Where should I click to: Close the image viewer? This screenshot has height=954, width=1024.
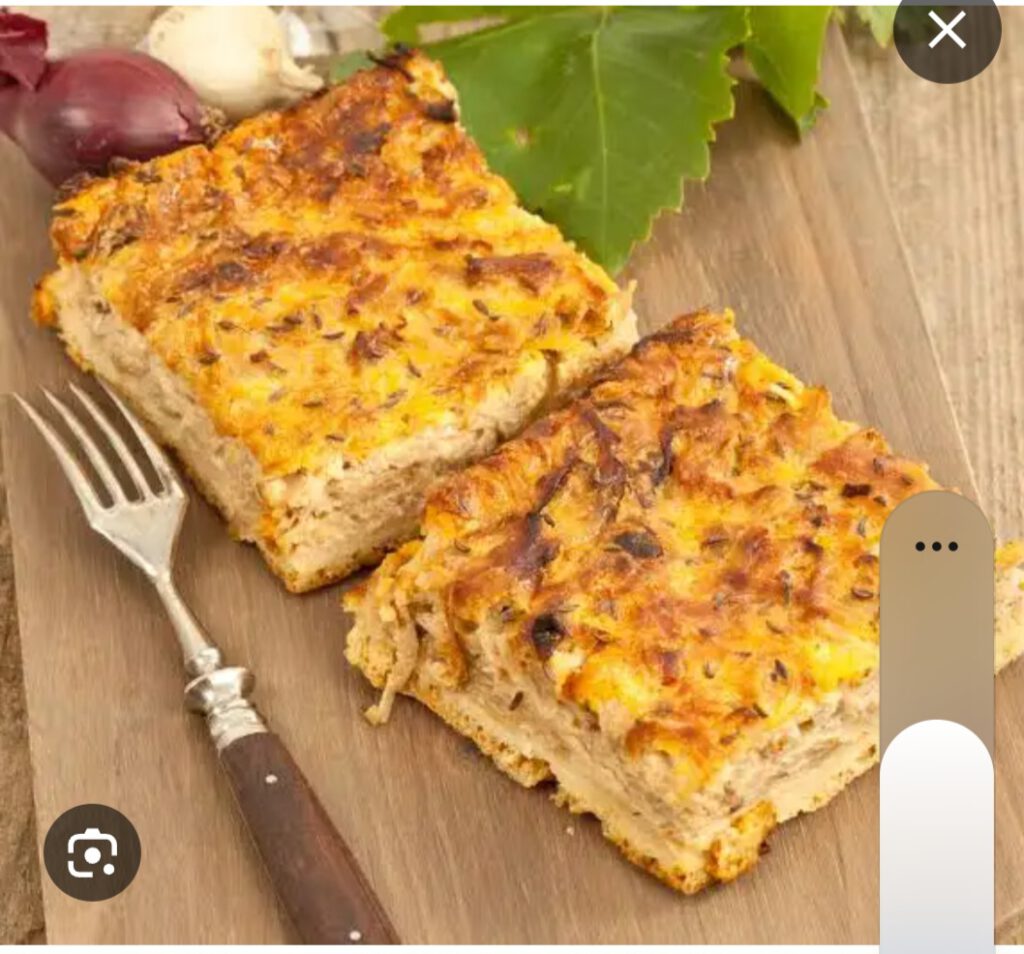(946, 31)
